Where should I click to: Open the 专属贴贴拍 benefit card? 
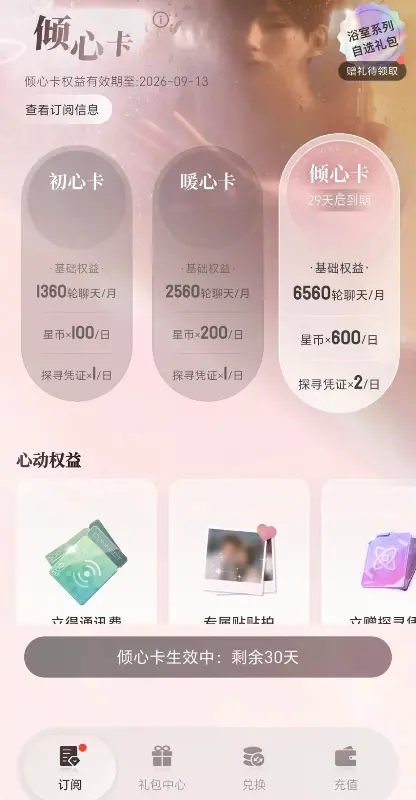coord(239,552)
